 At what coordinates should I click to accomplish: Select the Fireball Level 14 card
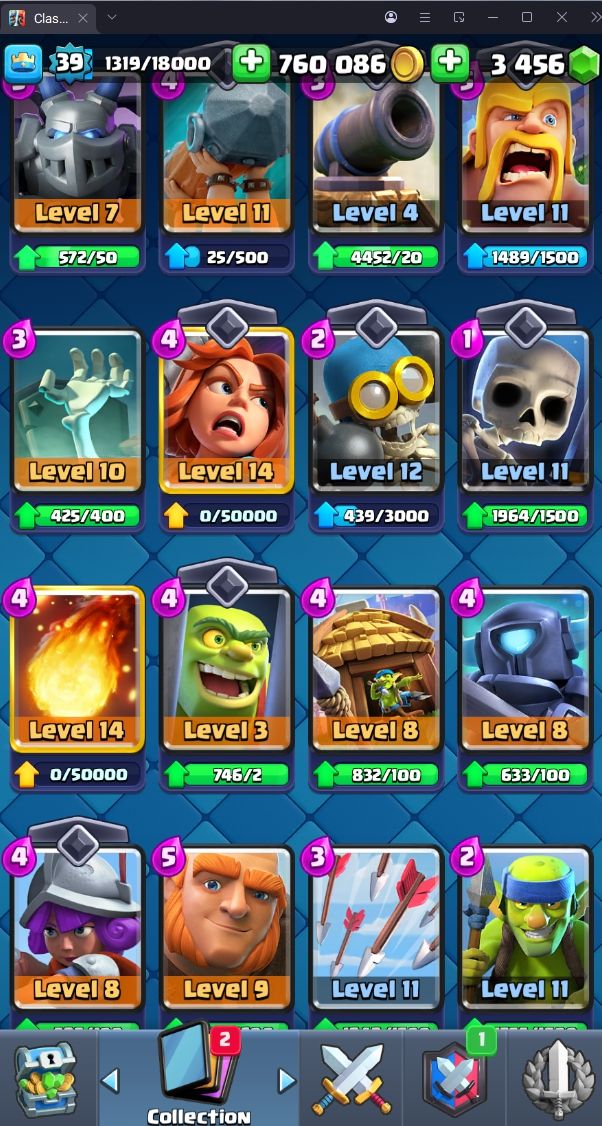[x=77, y=670]
